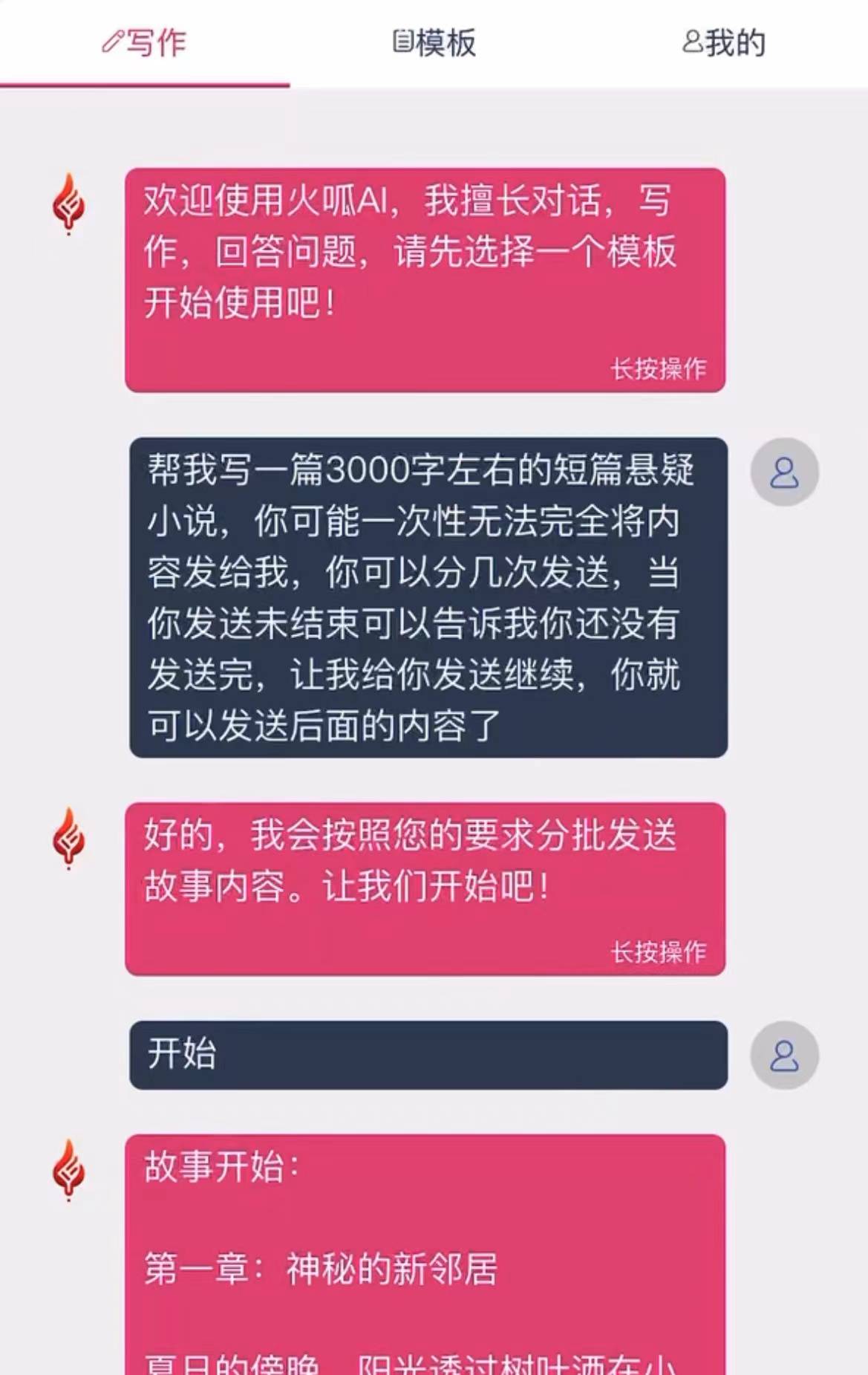Click the template icon next to 模板
The image size is (868, 1375).
click(402, 42)
